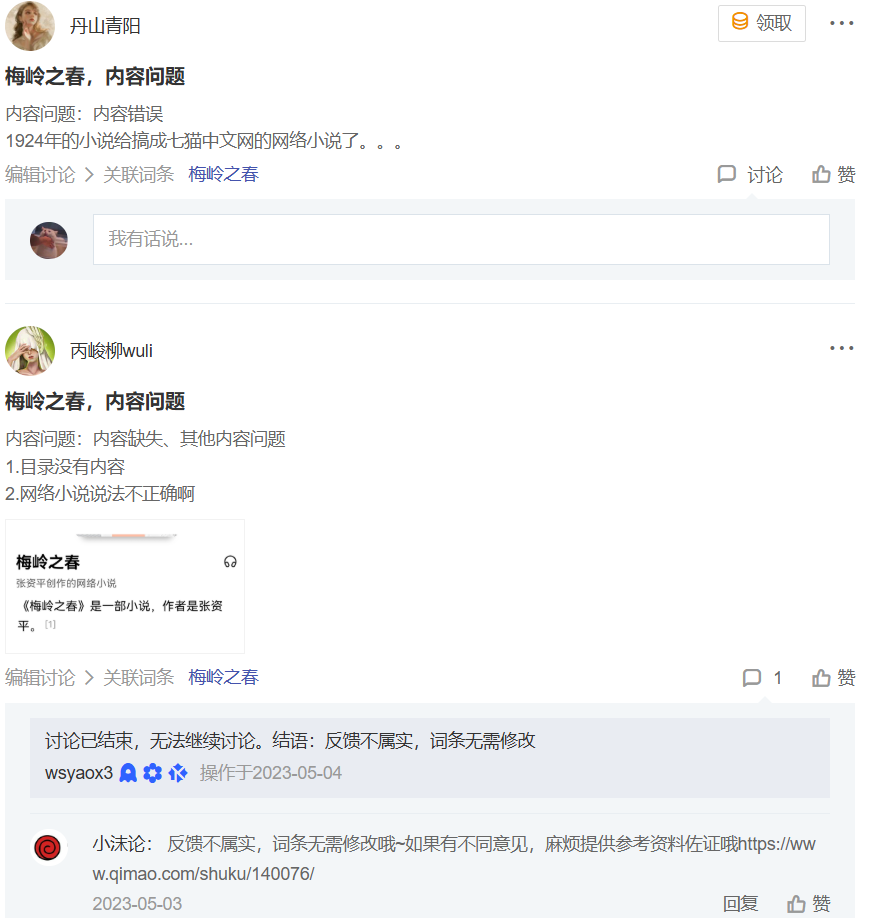Like 小沫论's comment
Image resolution: width=895 pixels, height=918 pixels.
pyautogui.click(x=809, y=904)
